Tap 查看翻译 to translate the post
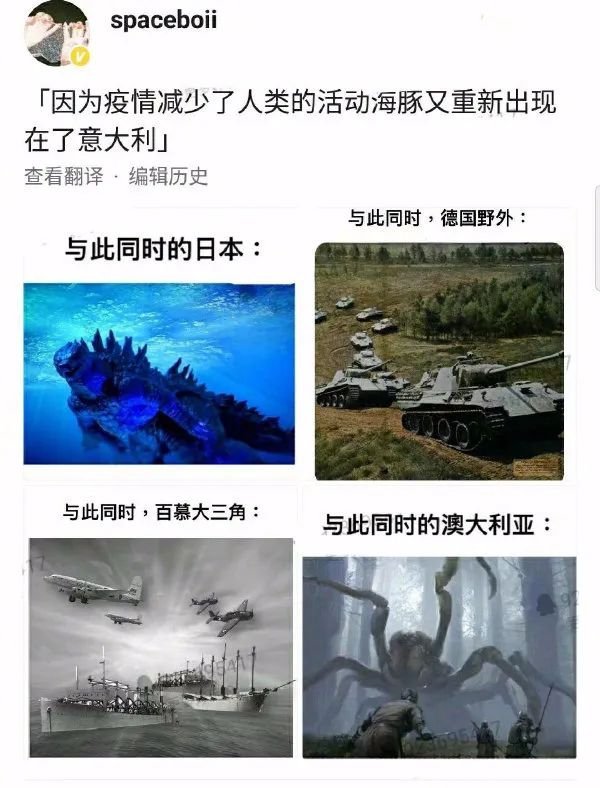This screenshot has height=788, width=600. pos(61,177)
